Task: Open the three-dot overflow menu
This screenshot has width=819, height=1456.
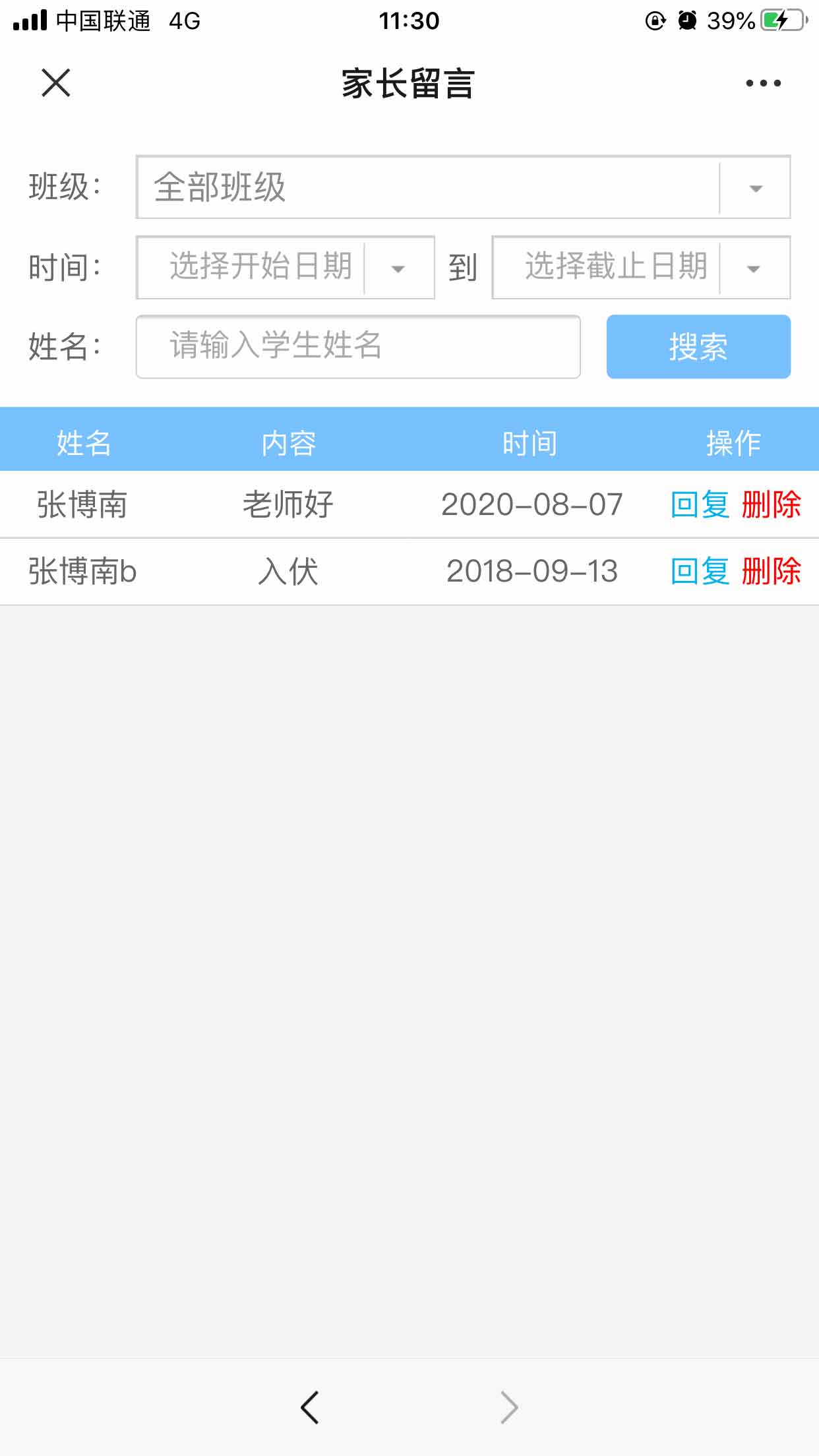Action: 763,83
